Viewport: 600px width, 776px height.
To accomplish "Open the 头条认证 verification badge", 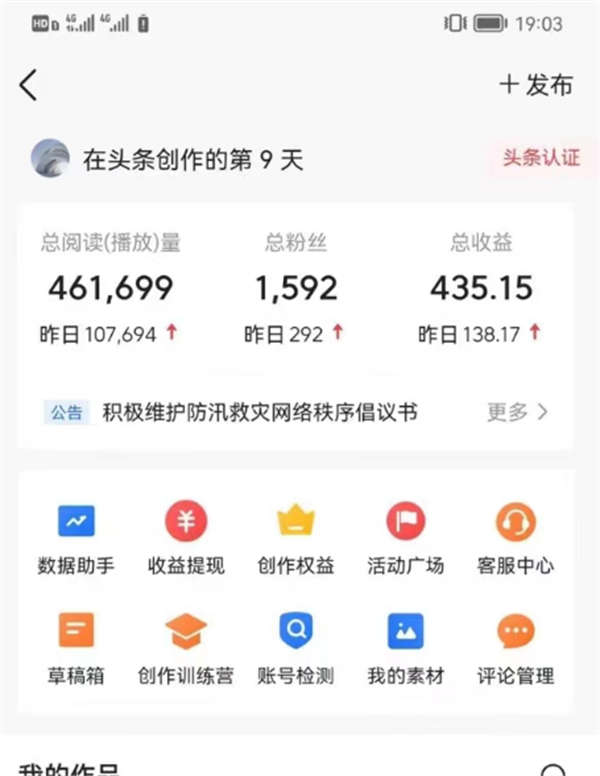I will 540,159.
